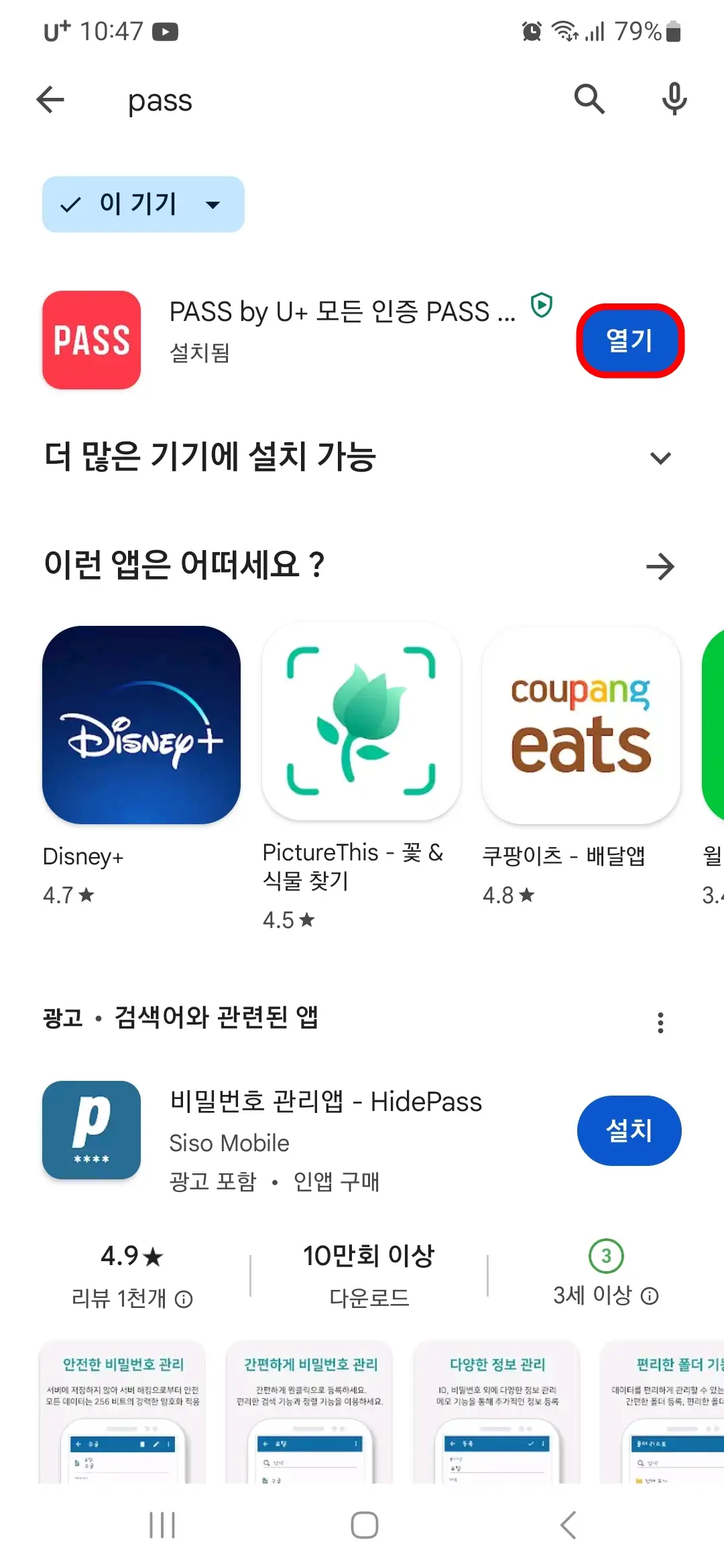This screenshot has width=724, height=1568.
Task: Open the ad options three-dot menu
Action: click(x=661, y=1021)
